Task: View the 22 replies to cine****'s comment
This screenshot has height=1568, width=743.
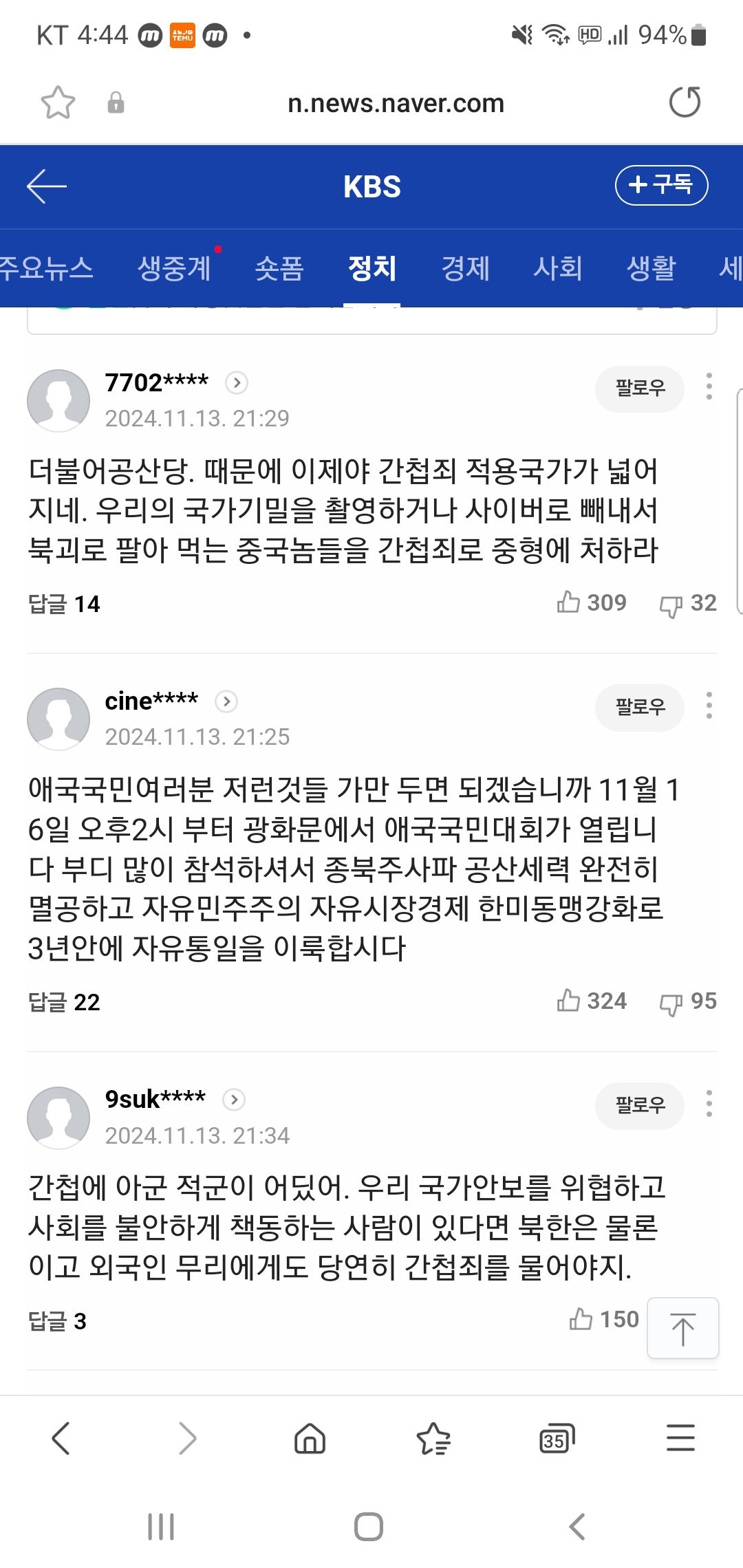Action: [x=64, y=1002]
